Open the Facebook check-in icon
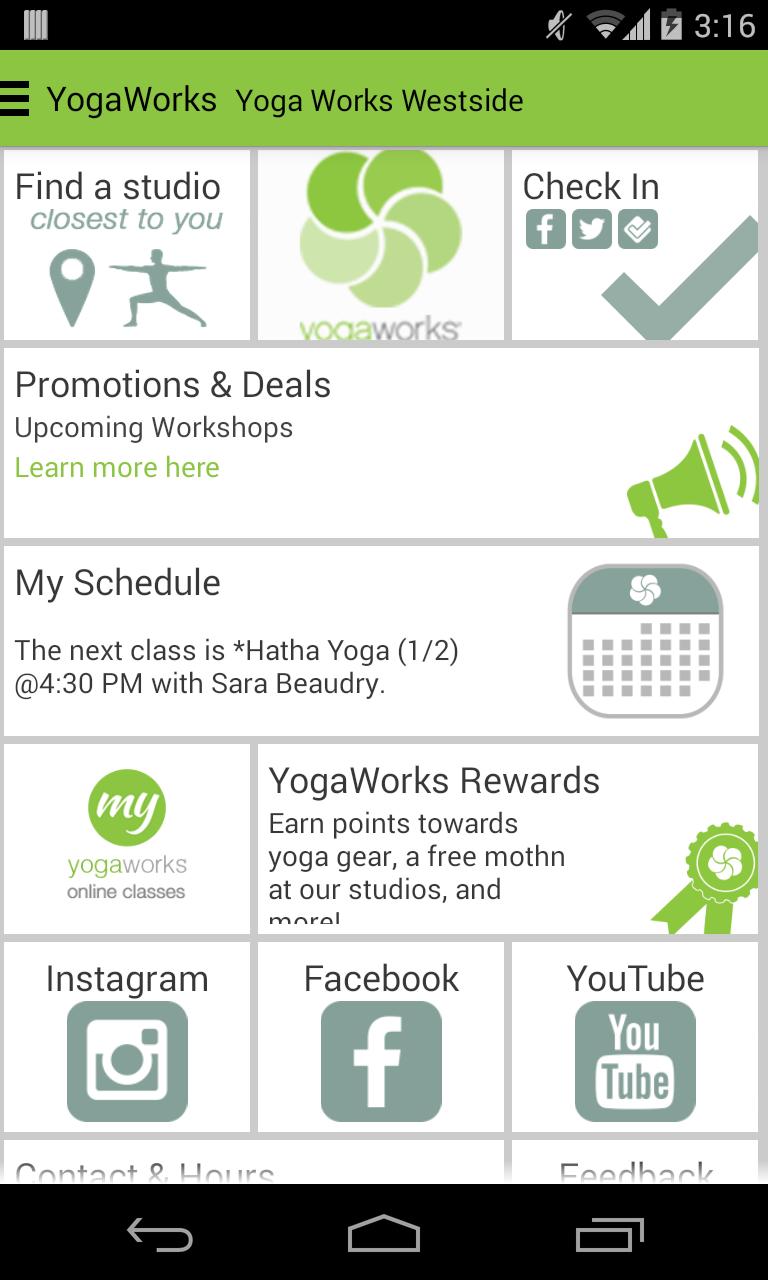768x1280 pixels. tap(545, 229)
